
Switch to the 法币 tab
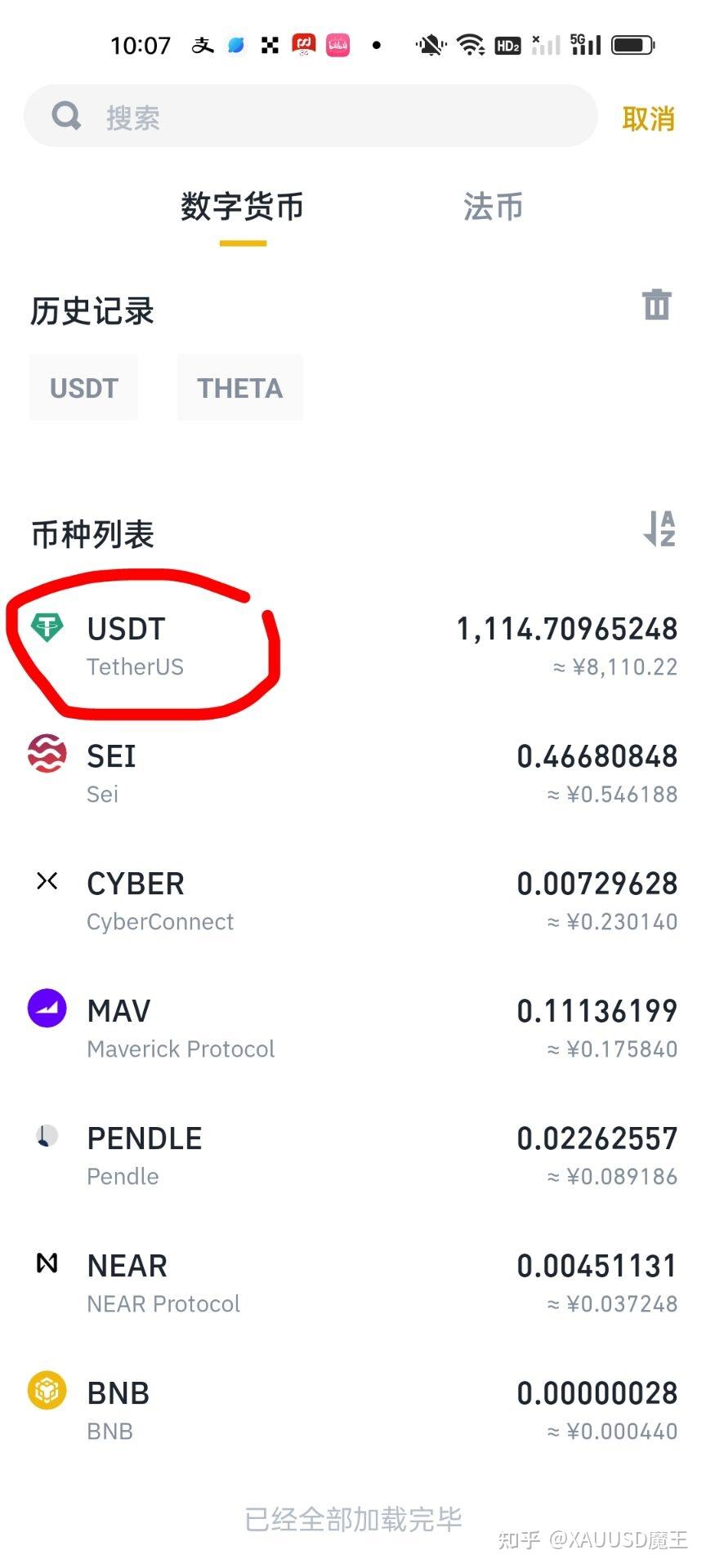[491, 208]
